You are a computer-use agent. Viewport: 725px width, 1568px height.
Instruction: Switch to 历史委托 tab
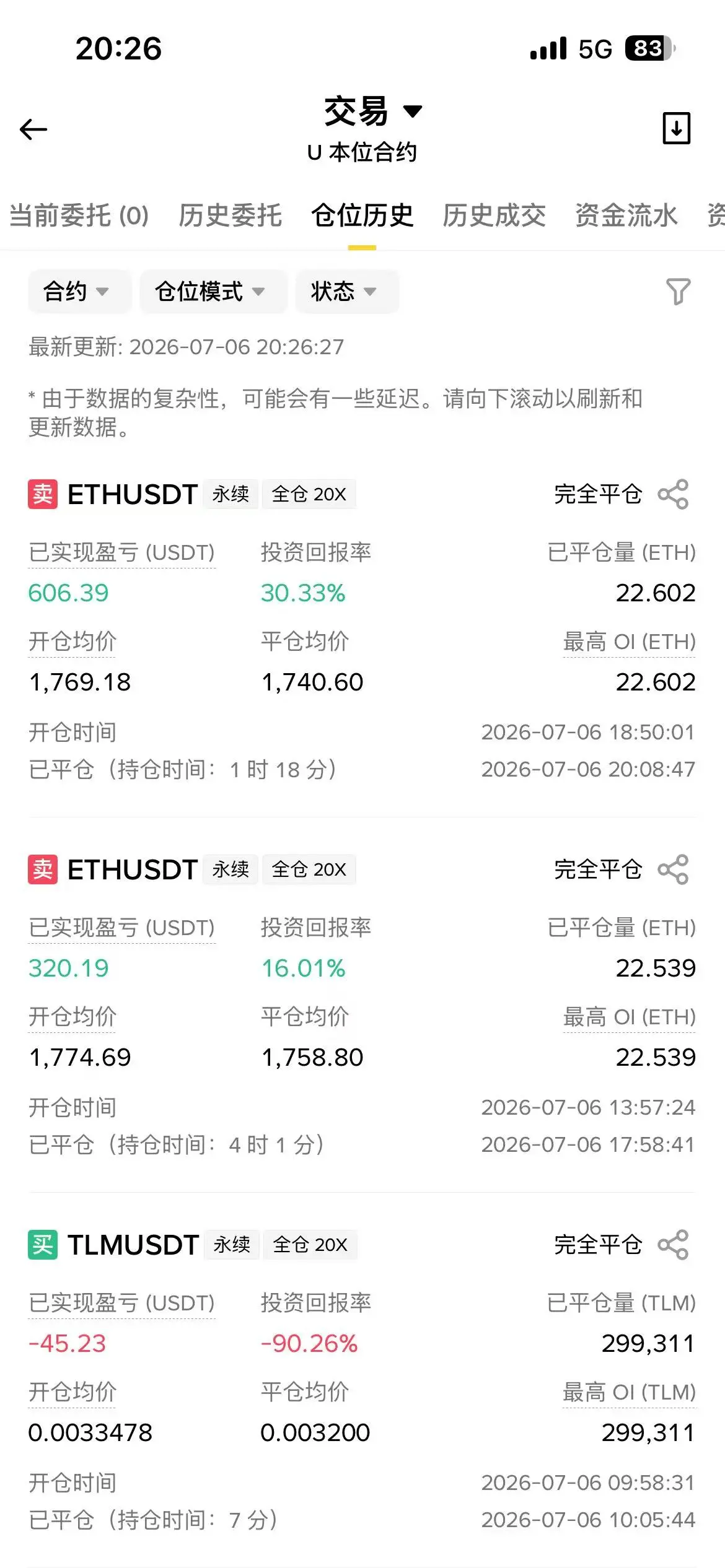click(230, 216)
